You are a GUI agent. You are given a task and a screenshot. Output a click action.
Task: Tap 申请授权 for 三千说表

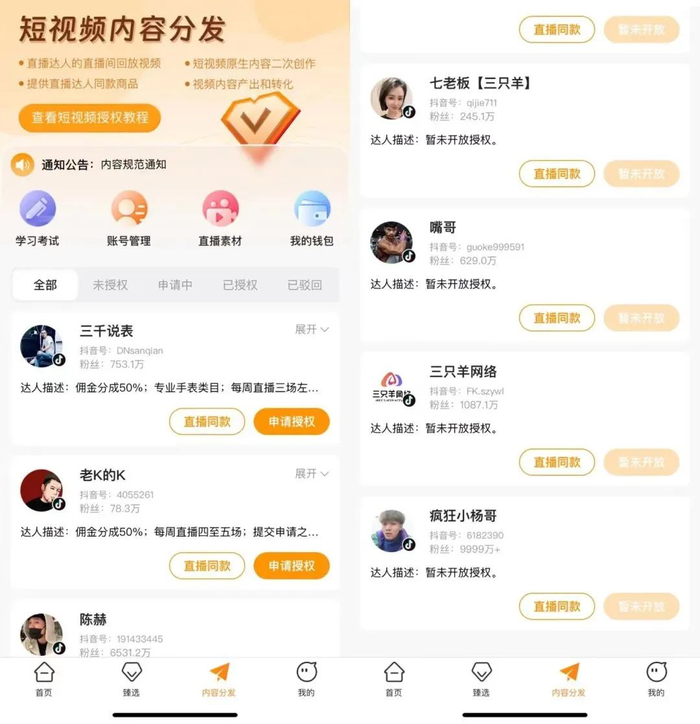(x=292, y=422)
